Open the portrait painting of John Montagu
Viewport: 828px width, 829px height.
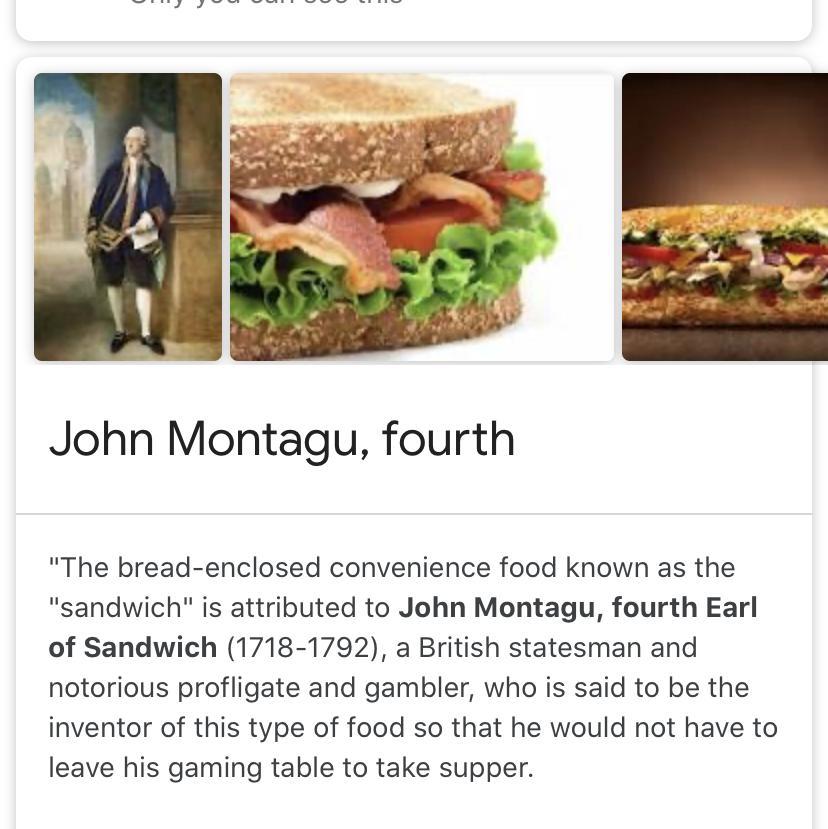128,216
